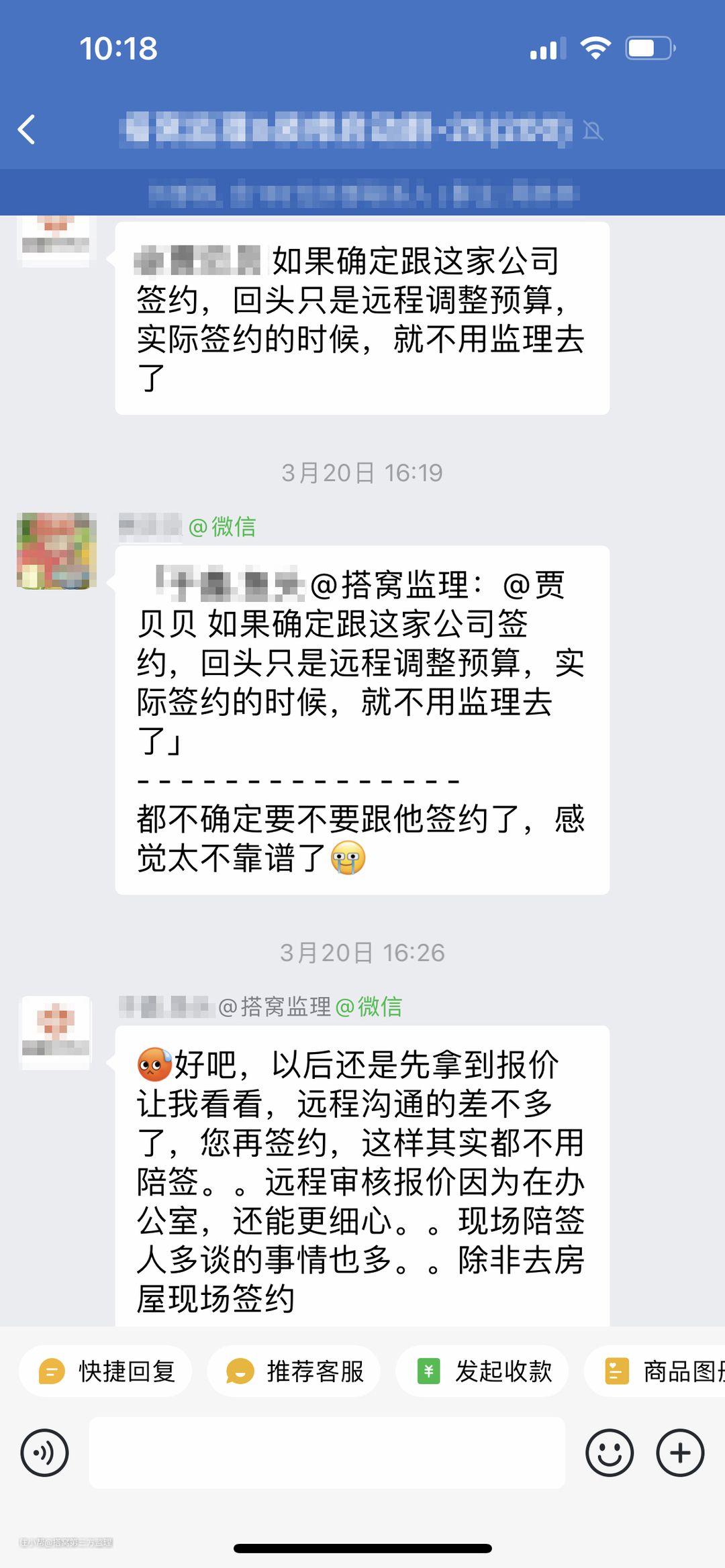
Task: Open more attachment options with plus
Action: [679, 1453]
